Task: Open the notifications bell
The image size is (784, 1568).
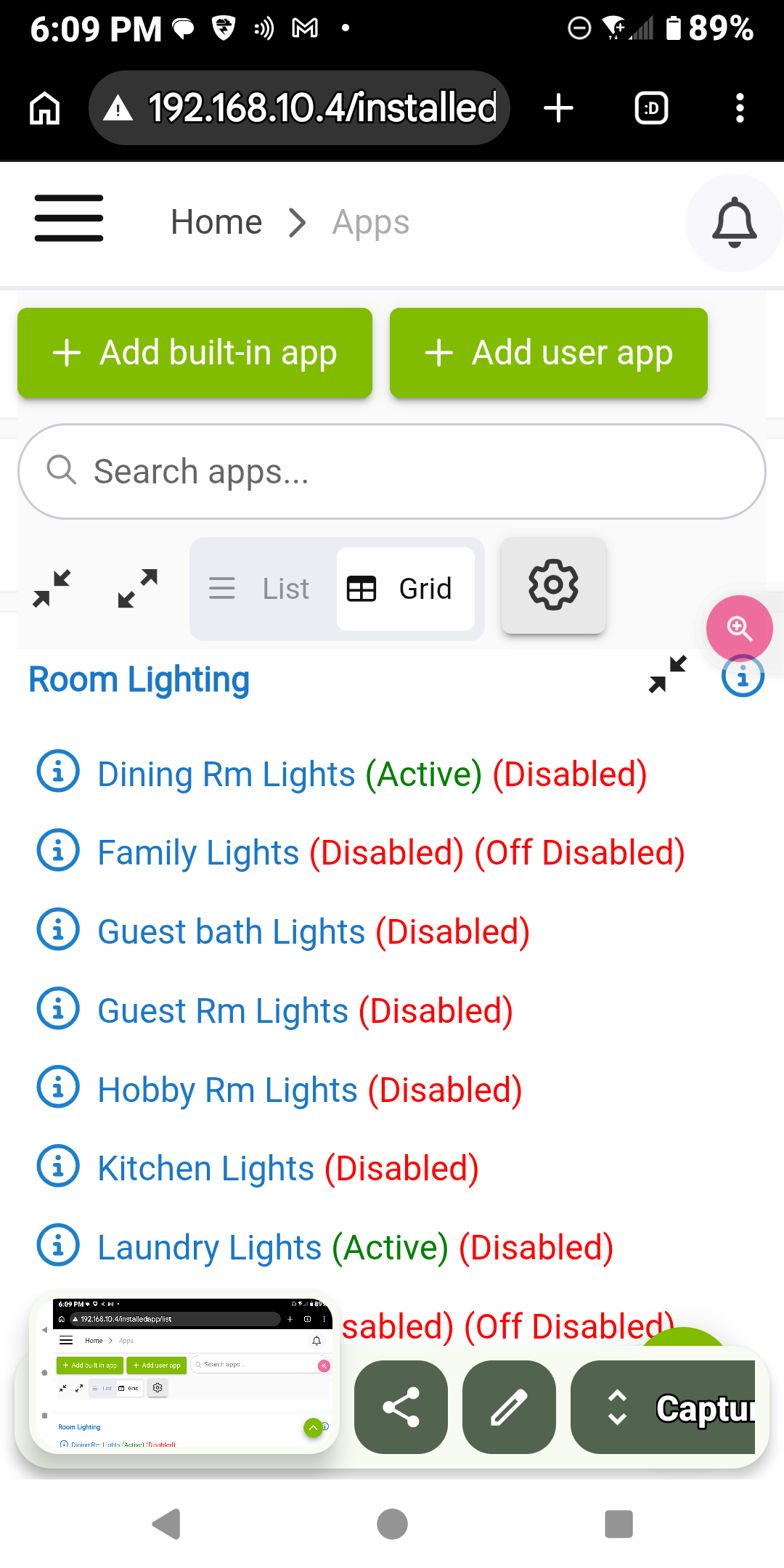Action: pos(735,223)
